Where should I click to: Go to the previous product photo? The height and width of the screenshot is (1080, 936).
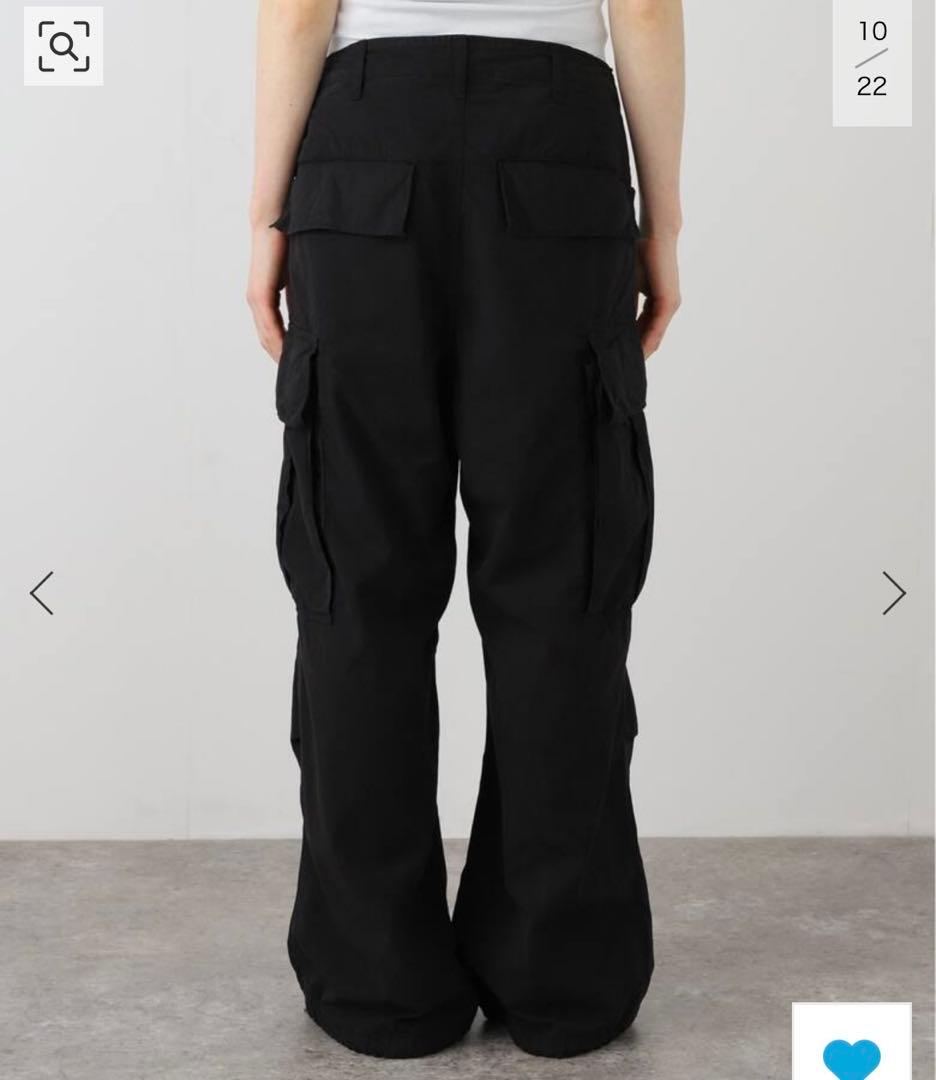pyautogui.click(x=42, y=593)
